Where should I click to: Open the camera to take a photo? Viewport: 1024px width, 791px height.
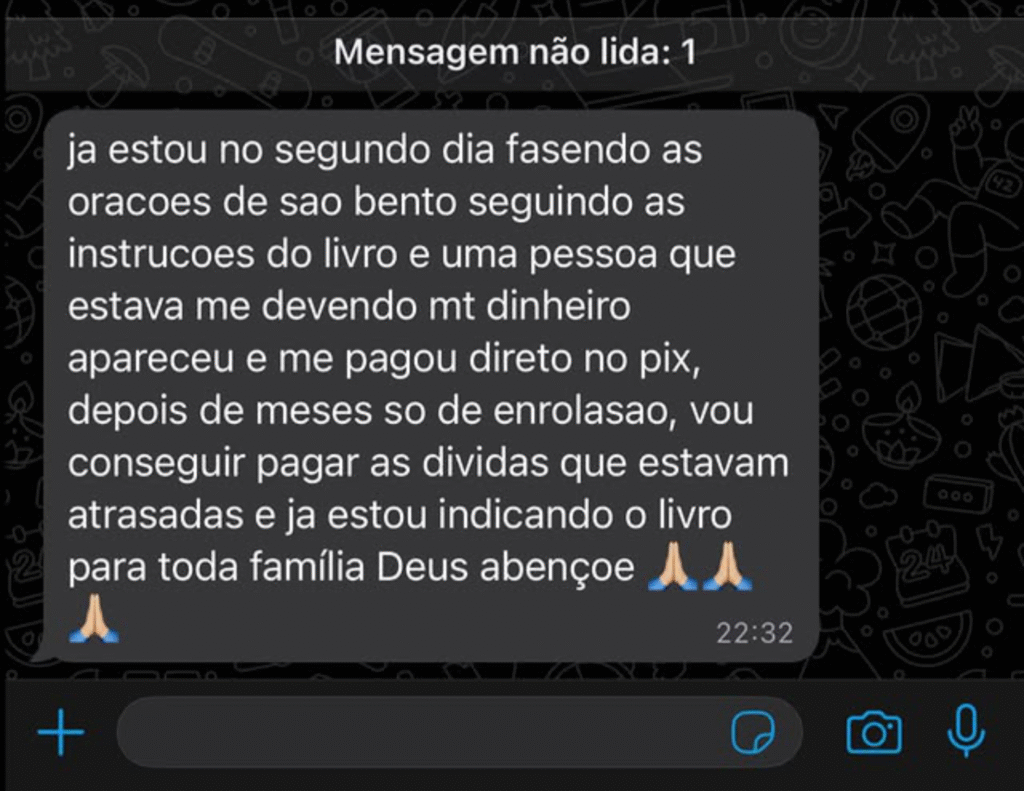(x=874, y=733)
